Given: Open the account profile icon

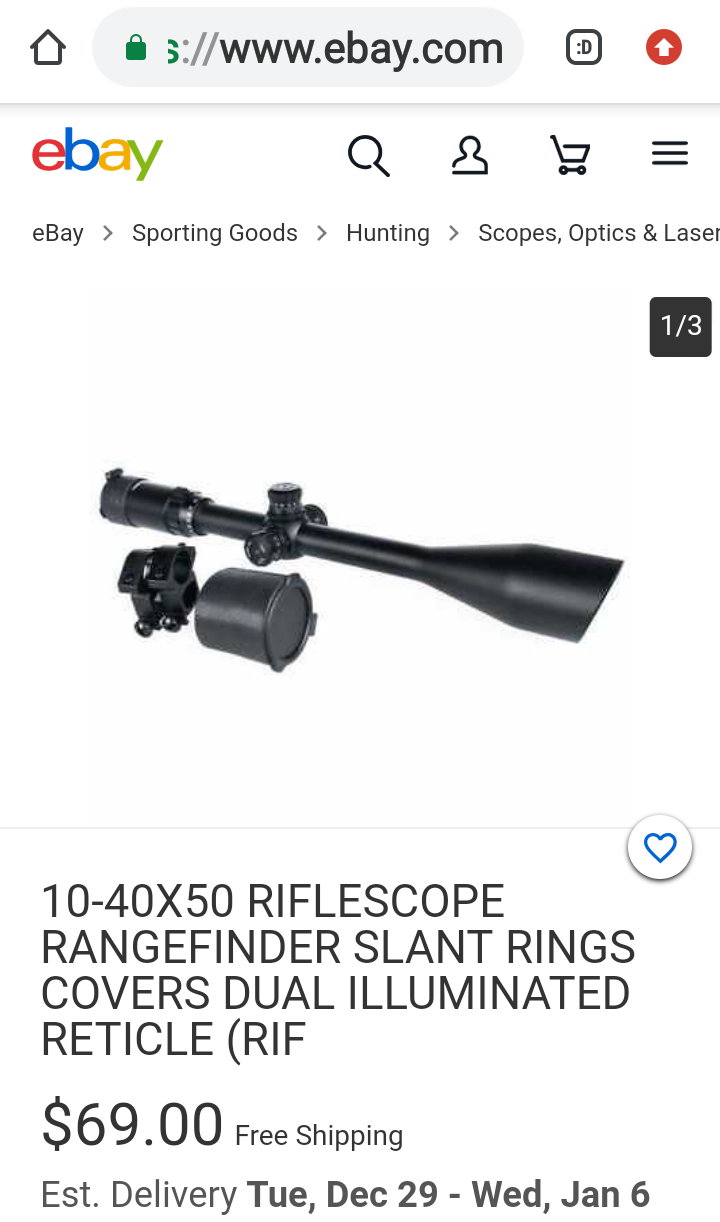Looking at the screenshot, I should tap(470, 155).
